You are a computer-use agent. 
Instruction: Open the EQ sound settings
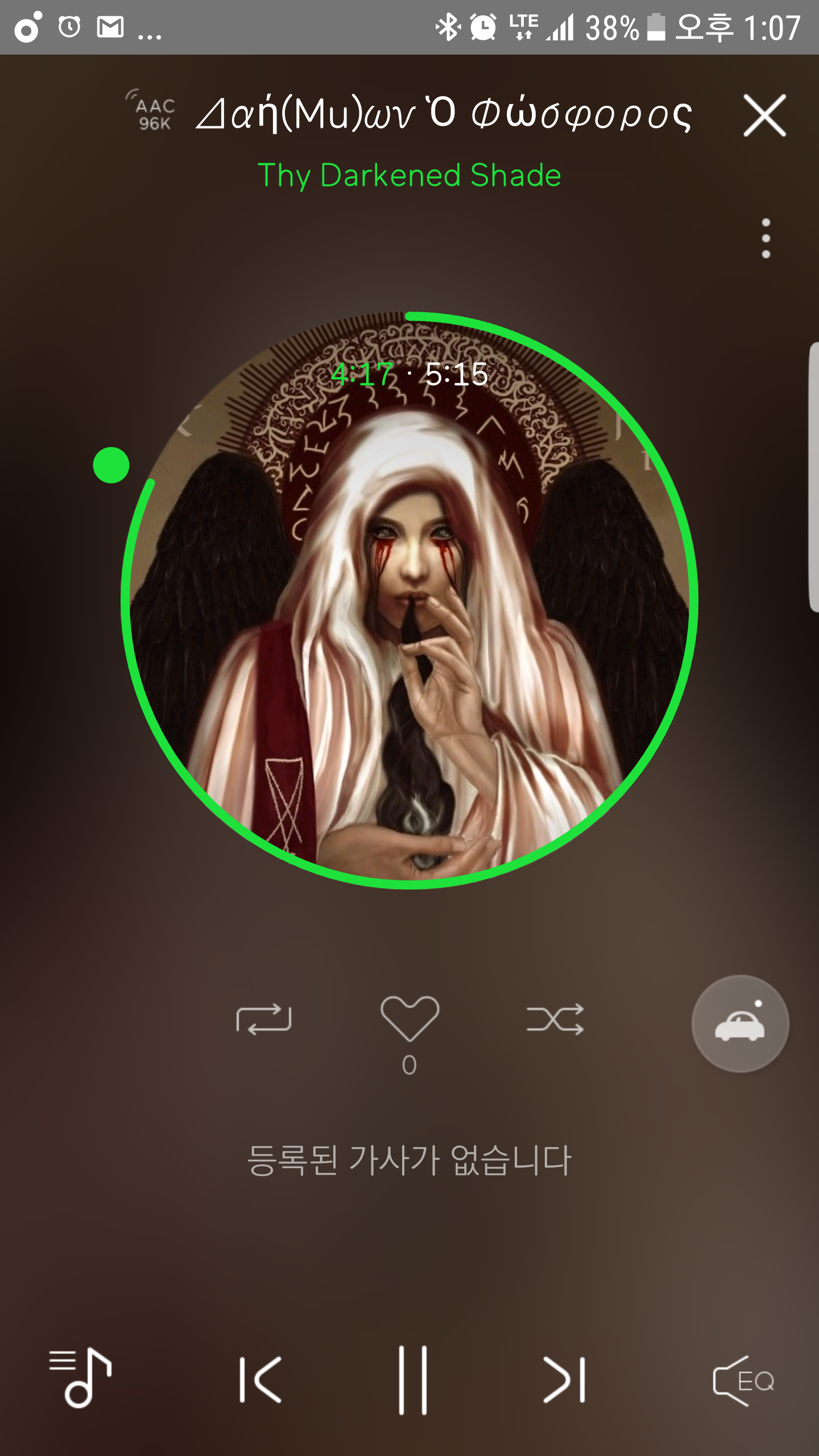[743, 1381]
